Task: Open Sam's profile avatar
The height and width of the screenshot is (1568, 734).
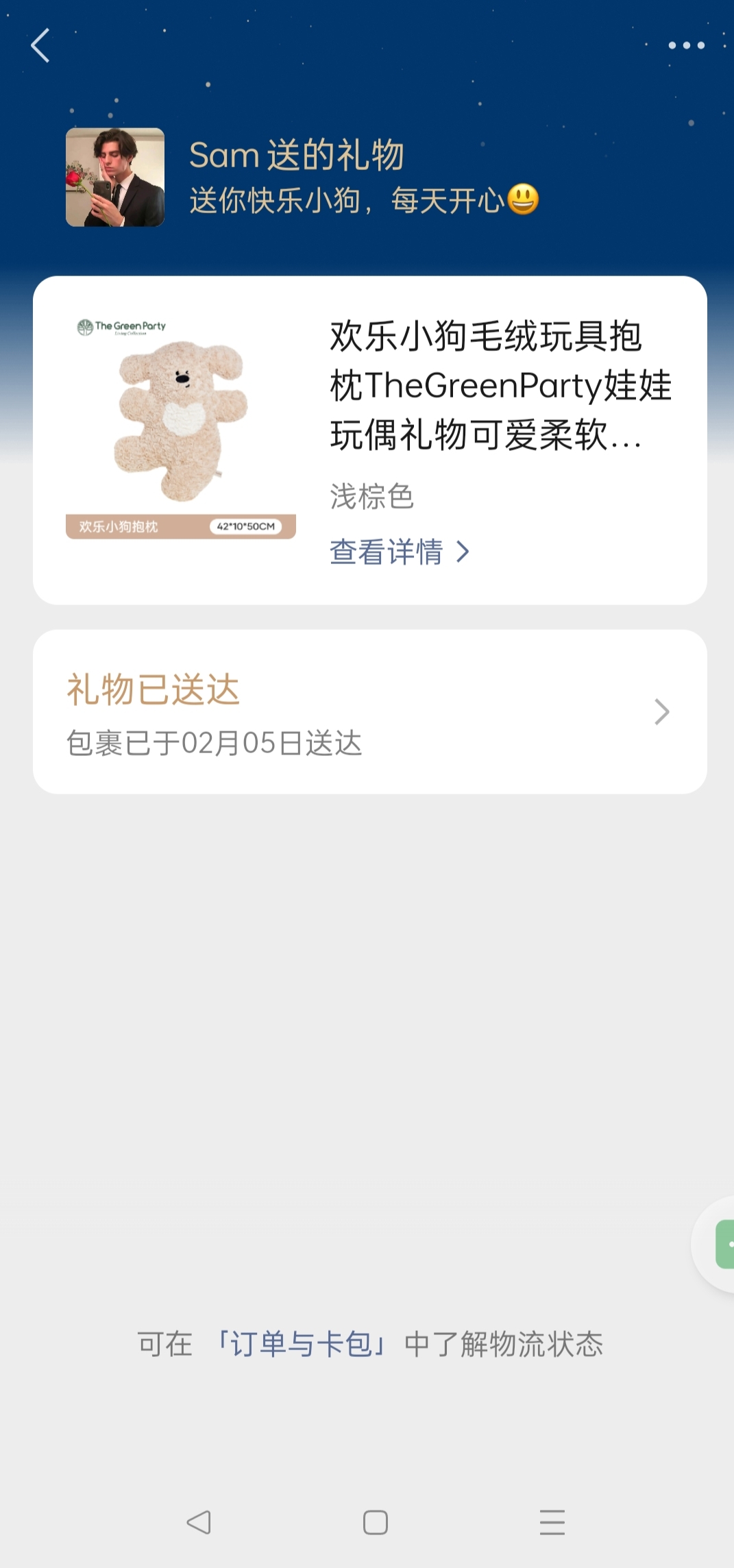Action: (115, 177)
